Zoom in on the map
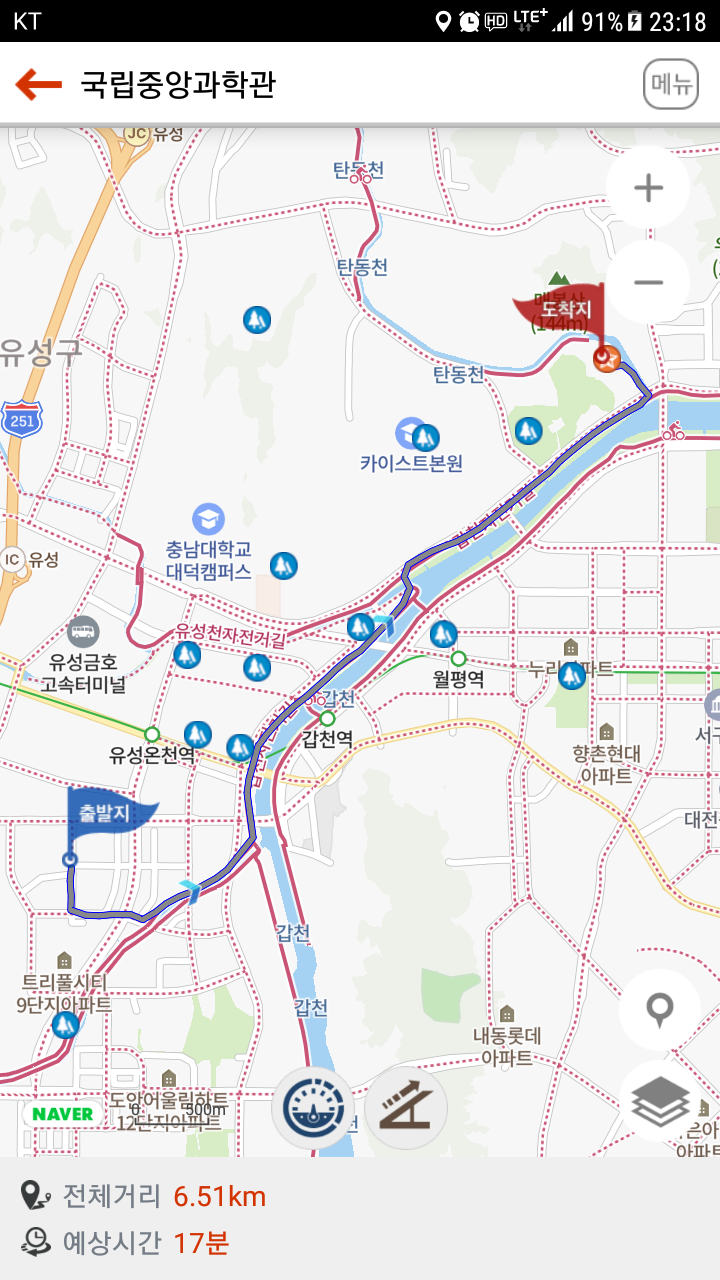The width and height of the screenshot is (720, 1280). (649, 188)
